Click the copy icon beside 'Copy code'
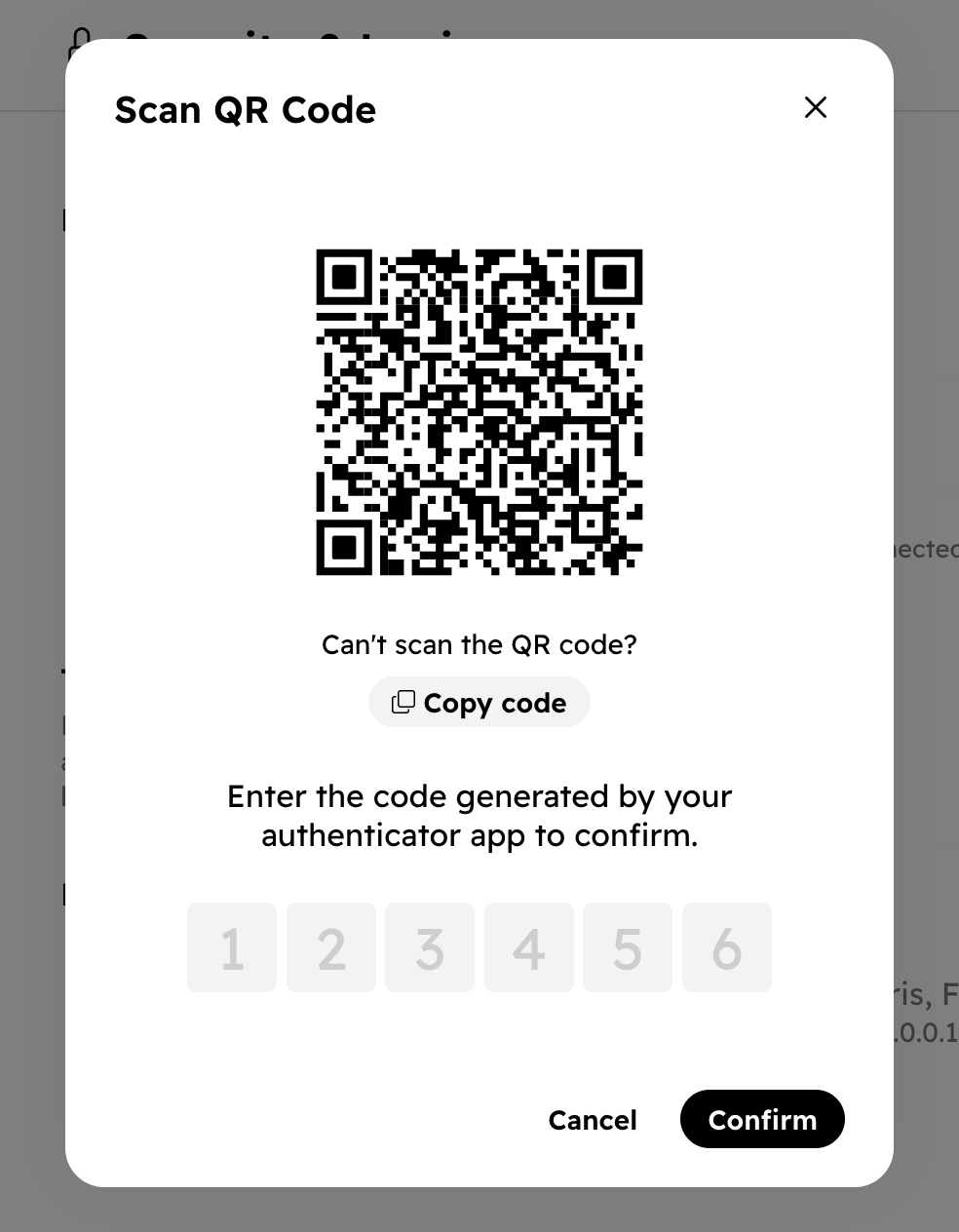The height and width of the screenshot is (1232, 959). [403, 701]
